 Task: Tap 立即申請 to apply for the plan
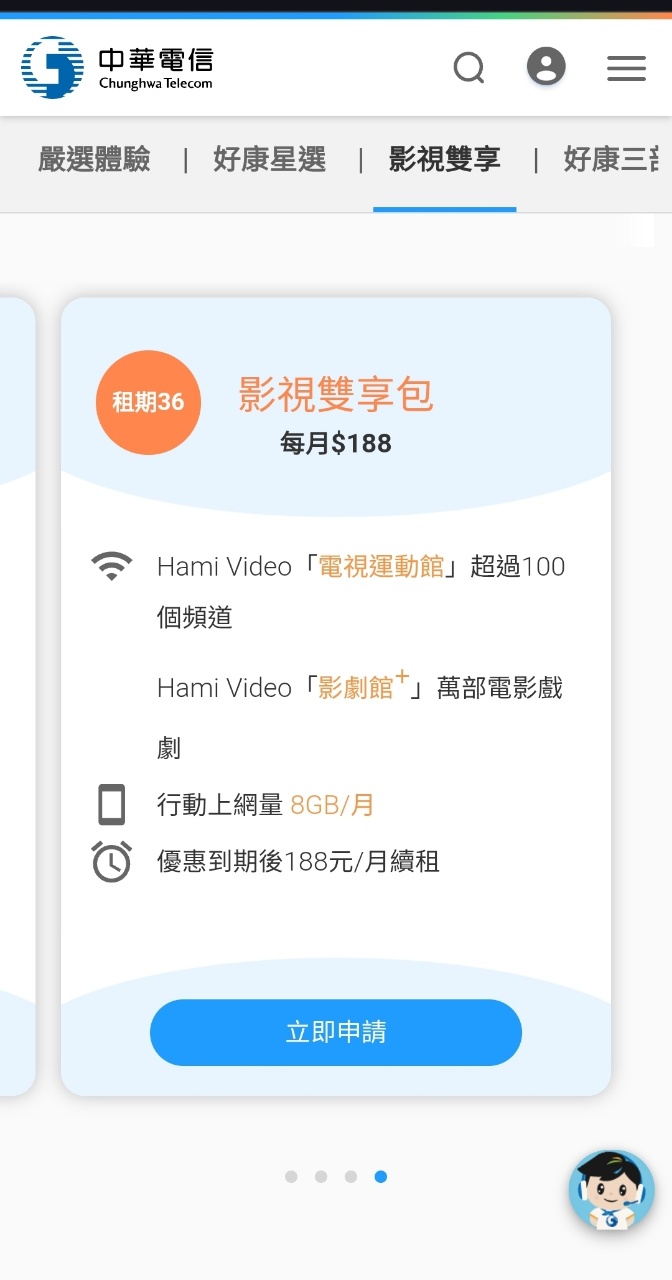pyautogui.click(x=336, y=1032)
